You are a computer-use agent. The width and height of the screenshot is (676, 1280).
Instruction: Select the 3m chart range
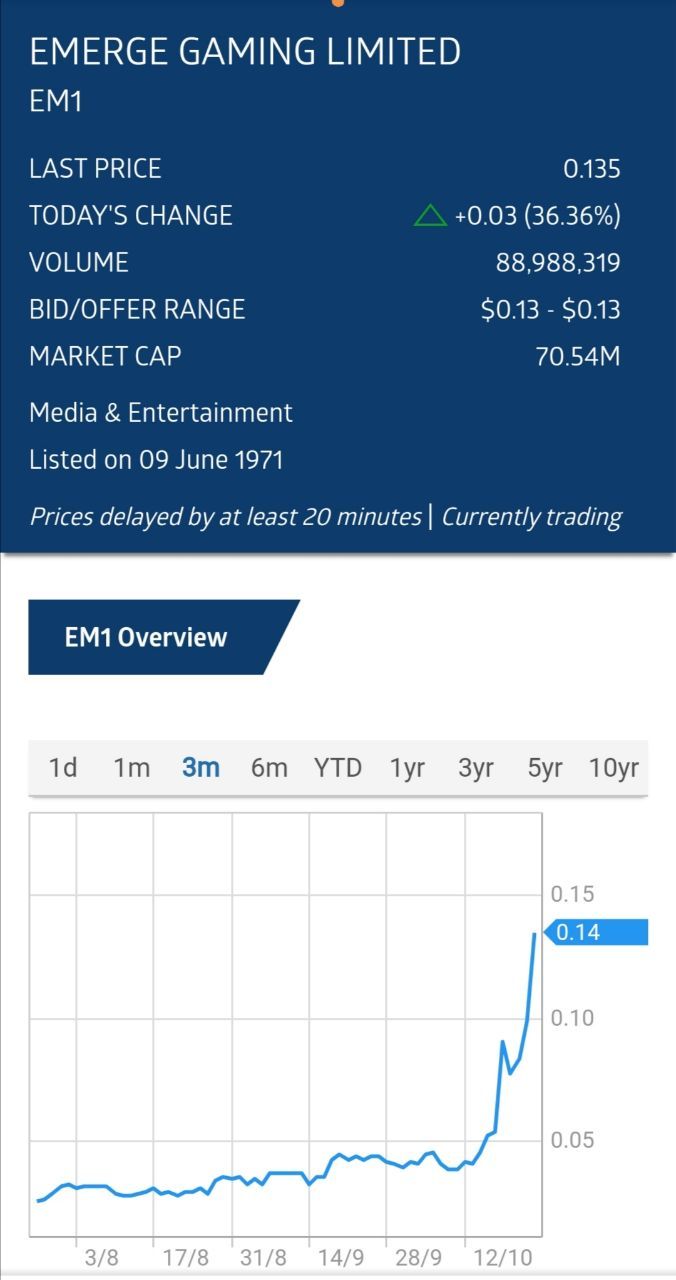pos(200,768)
